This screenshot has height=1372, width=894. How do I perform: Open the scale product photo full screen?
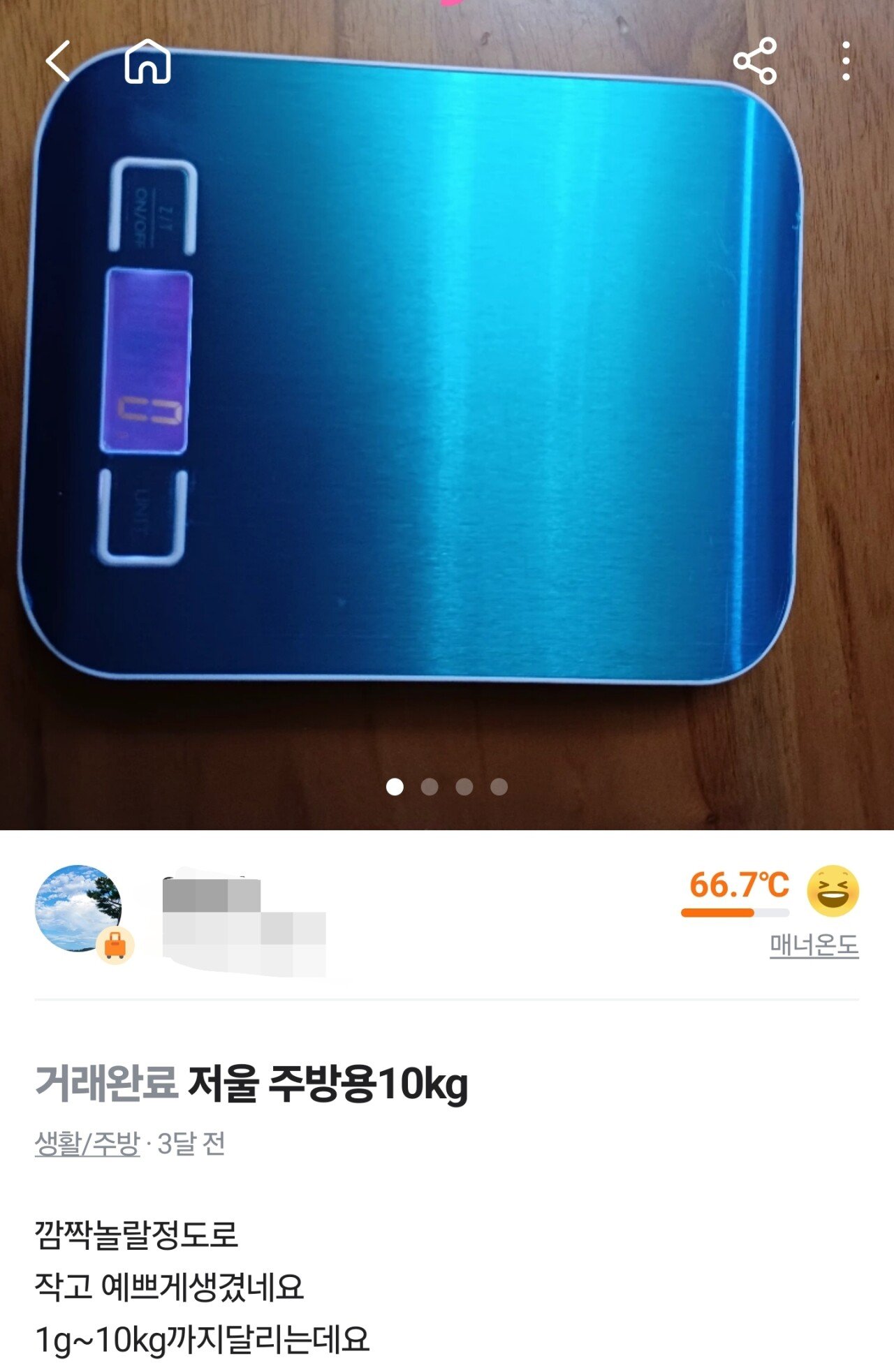(x=447, y=419)
